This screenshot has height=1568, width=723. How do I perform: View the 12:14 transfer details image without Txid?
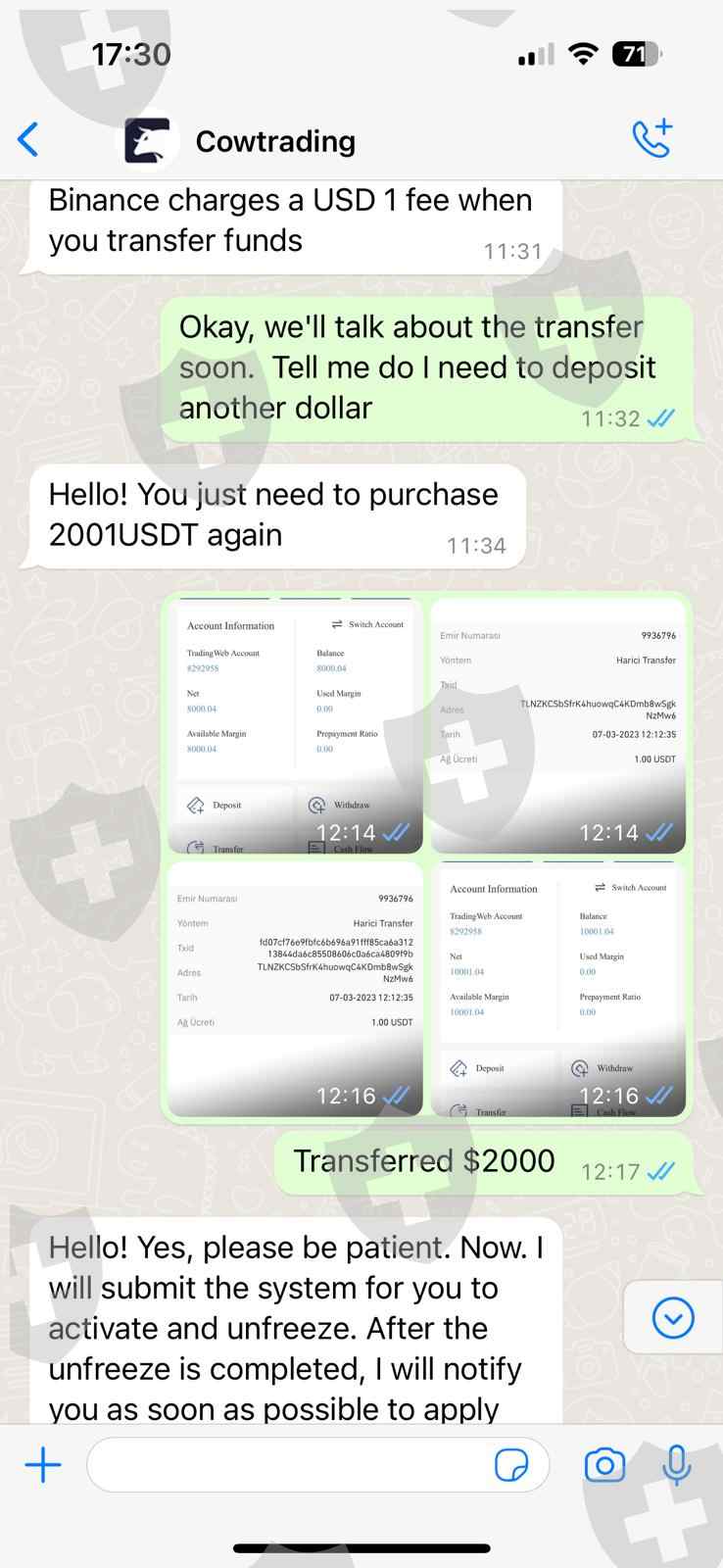pos(558,725)
